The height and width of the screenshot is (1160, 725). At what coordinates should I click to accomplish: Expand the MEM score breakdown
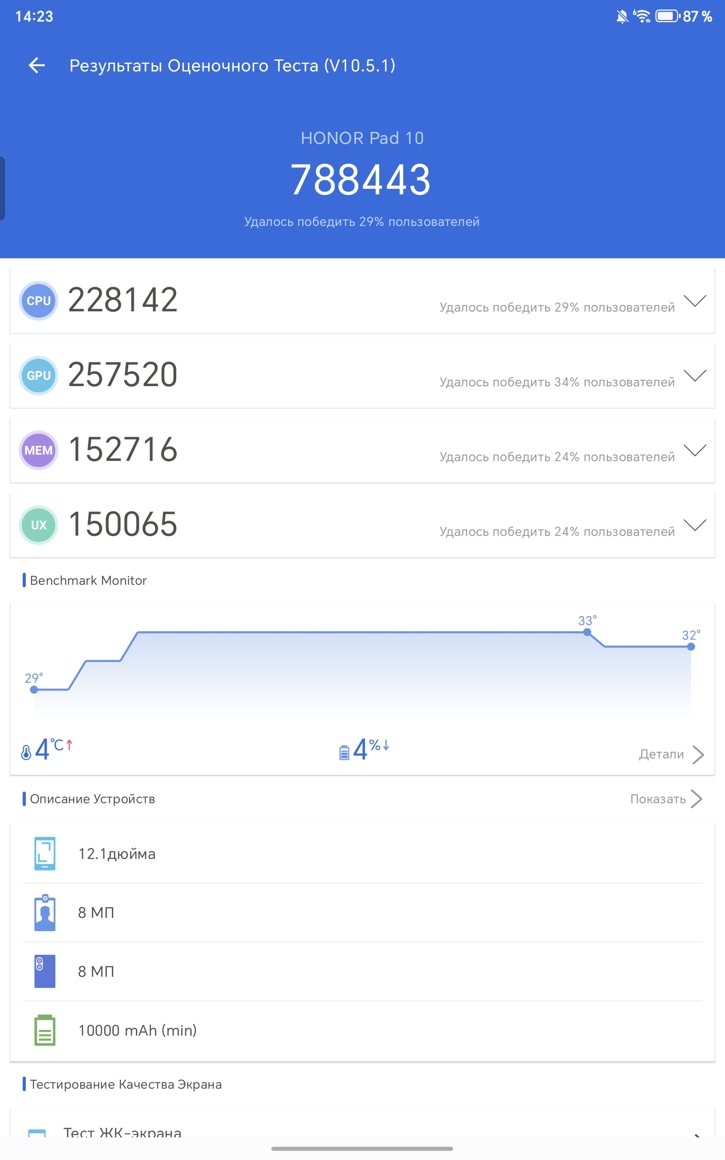click(x=694, y=451)
